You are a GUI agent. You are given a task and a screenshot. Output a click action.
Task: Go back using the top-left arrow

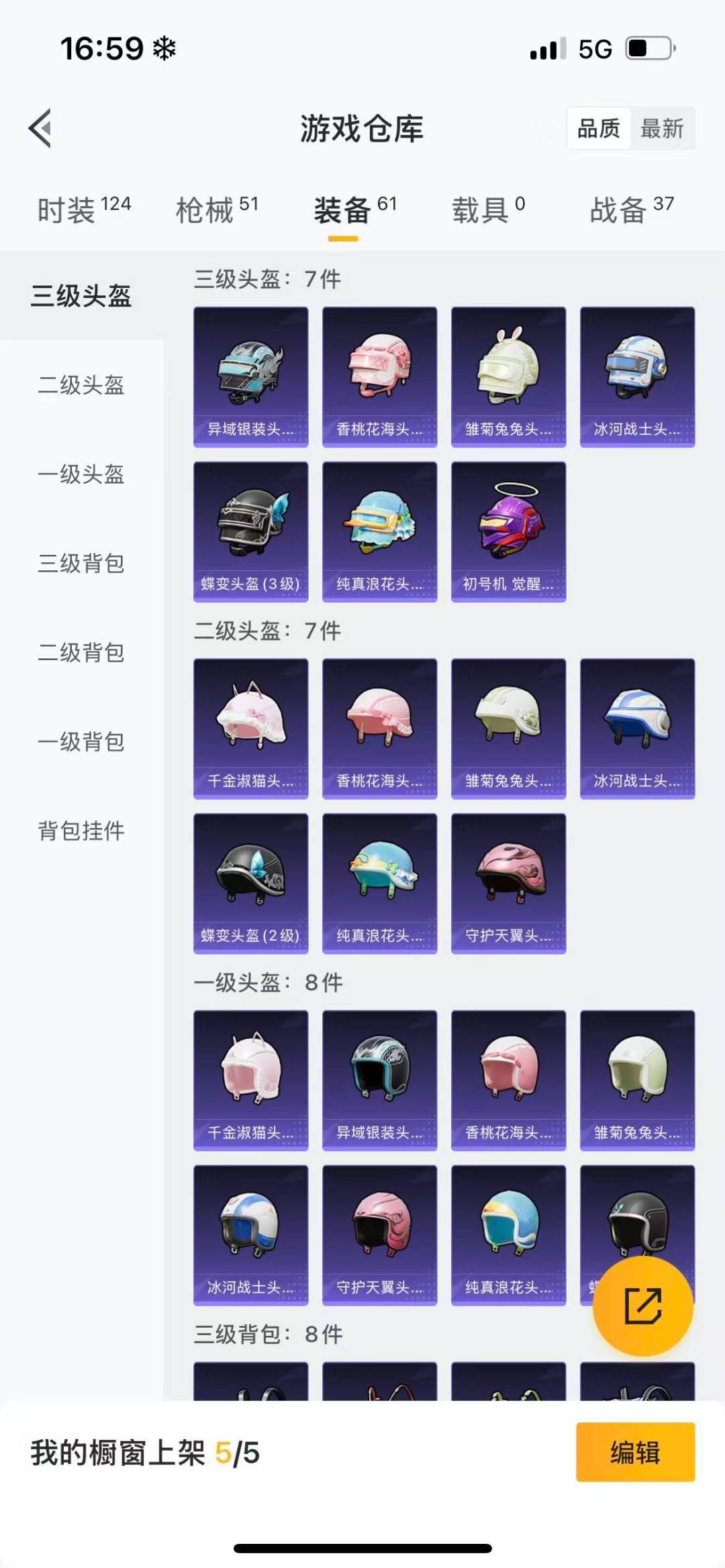click(x=40, y=127)
